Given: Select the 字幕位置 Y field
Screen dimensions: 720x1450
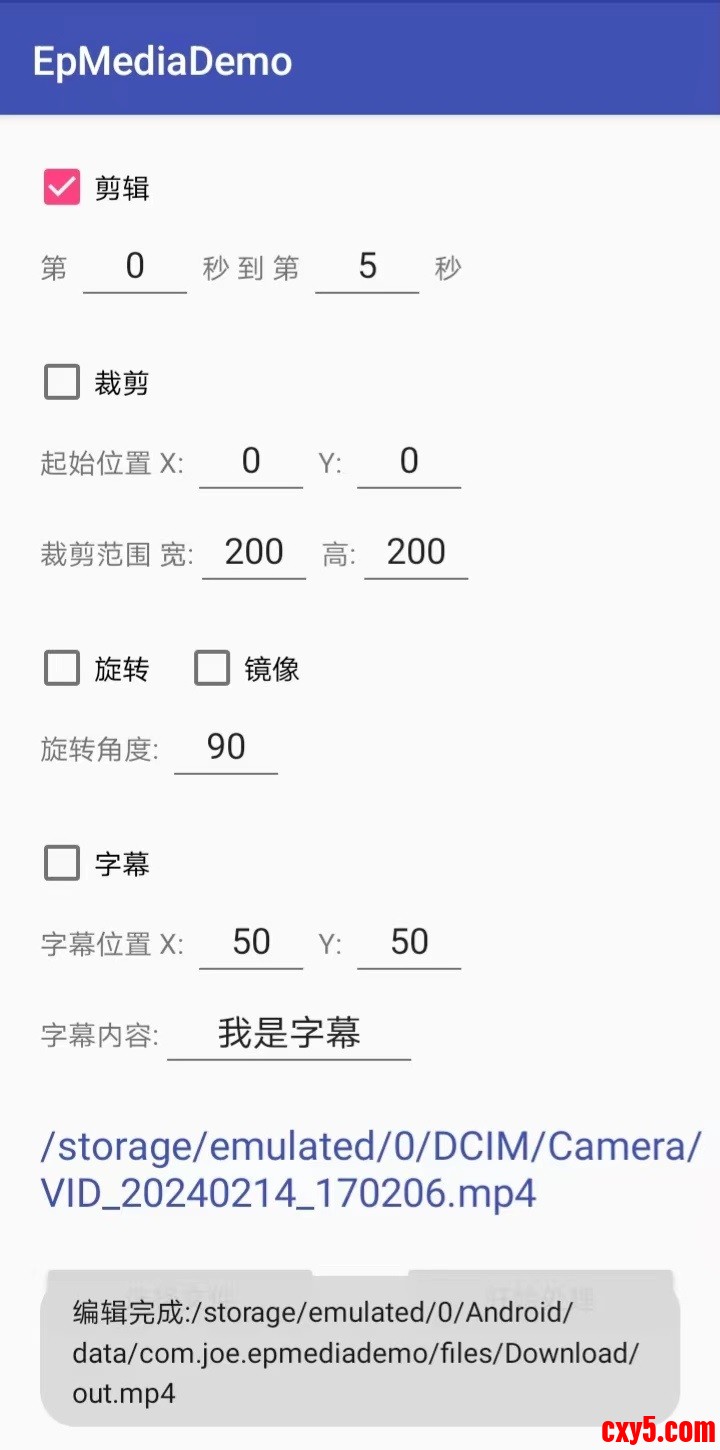Looking at the screenshot, I should tap(409, 942).
